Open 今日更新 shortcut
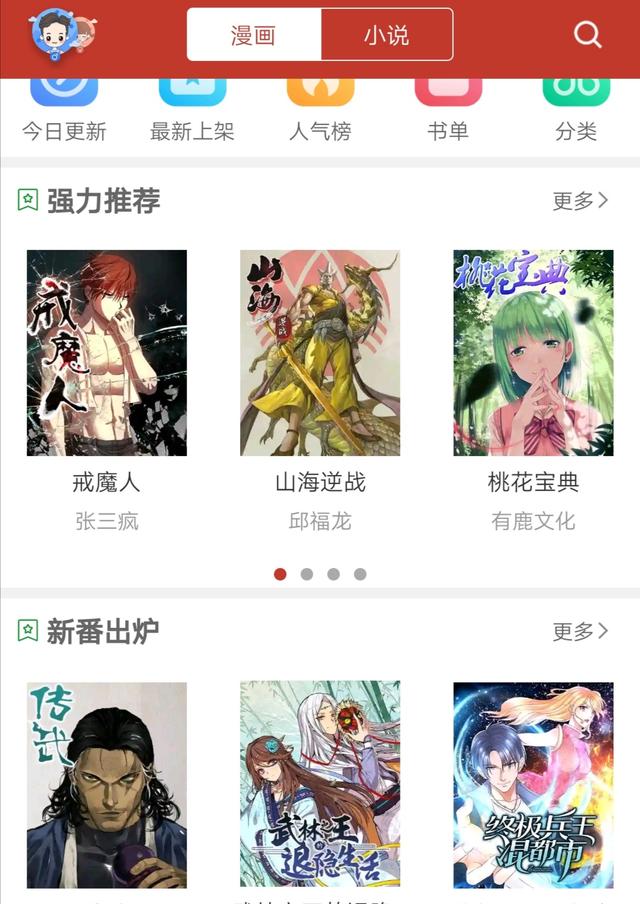This screenshot has width=640, height=904. (x=64, y=108)
